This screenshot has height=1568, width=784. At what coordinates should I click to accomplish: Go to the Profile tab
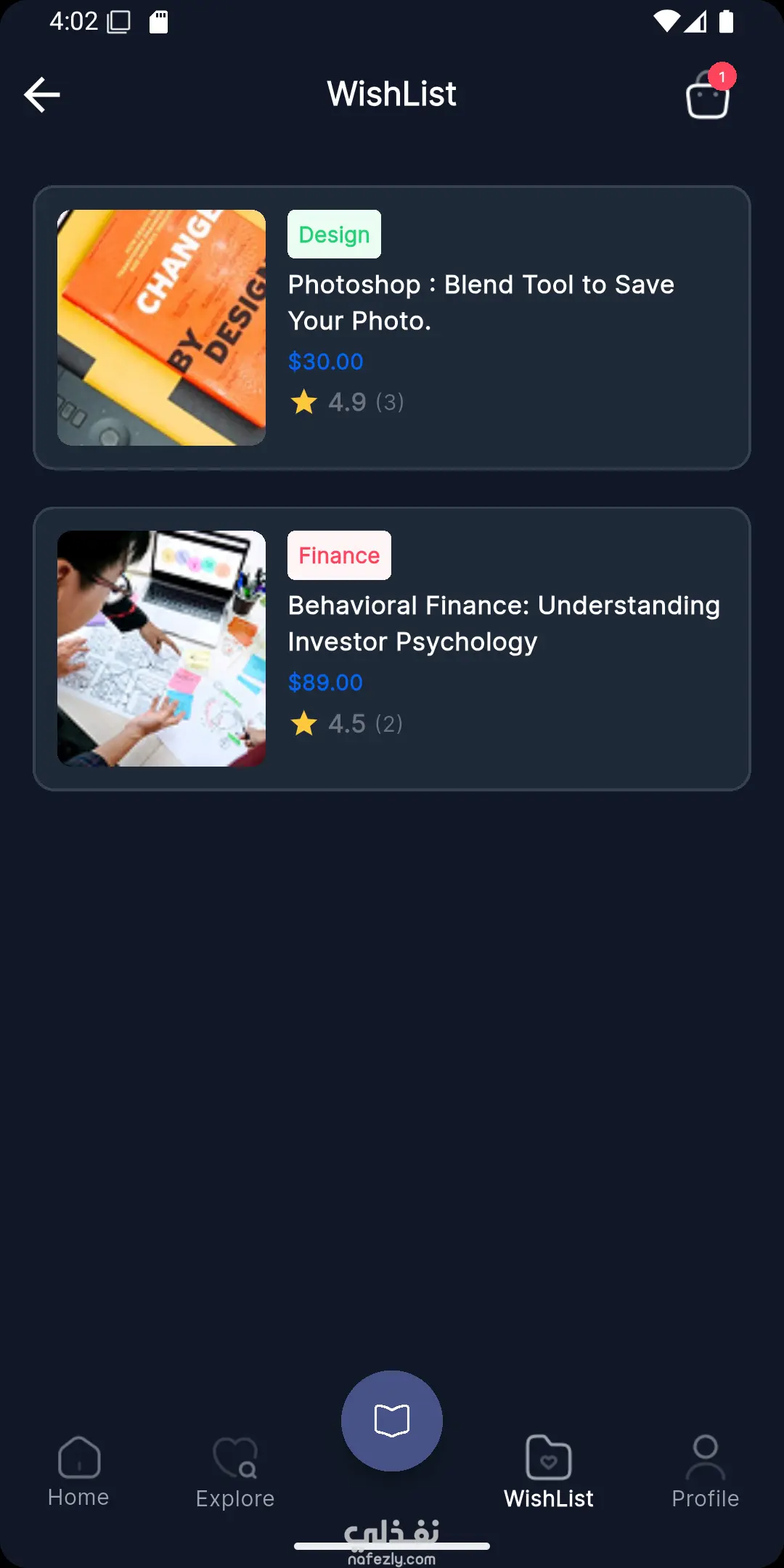[705, 1473]
